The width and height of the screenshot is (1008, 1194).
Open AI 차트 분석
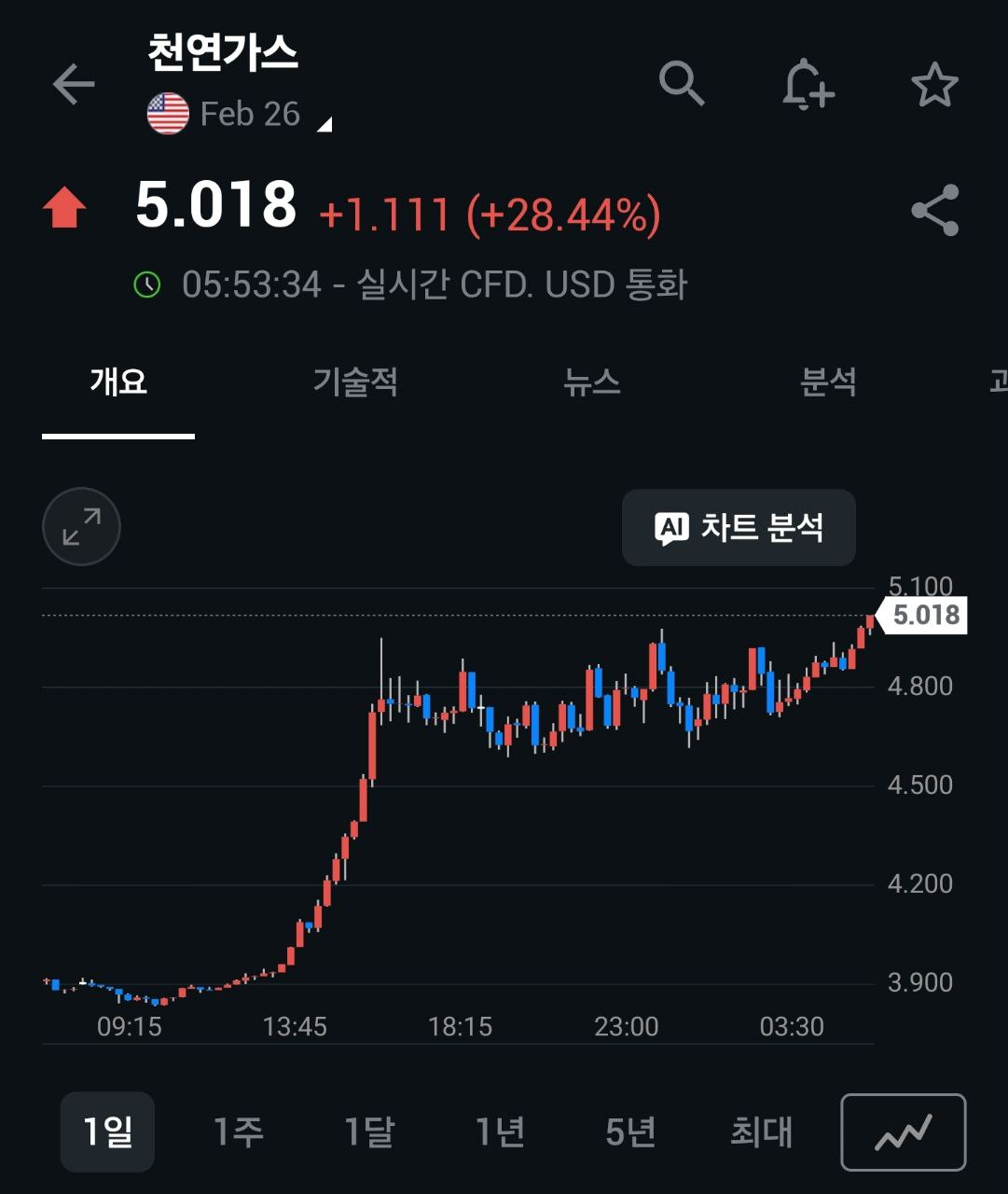(739, 528)
